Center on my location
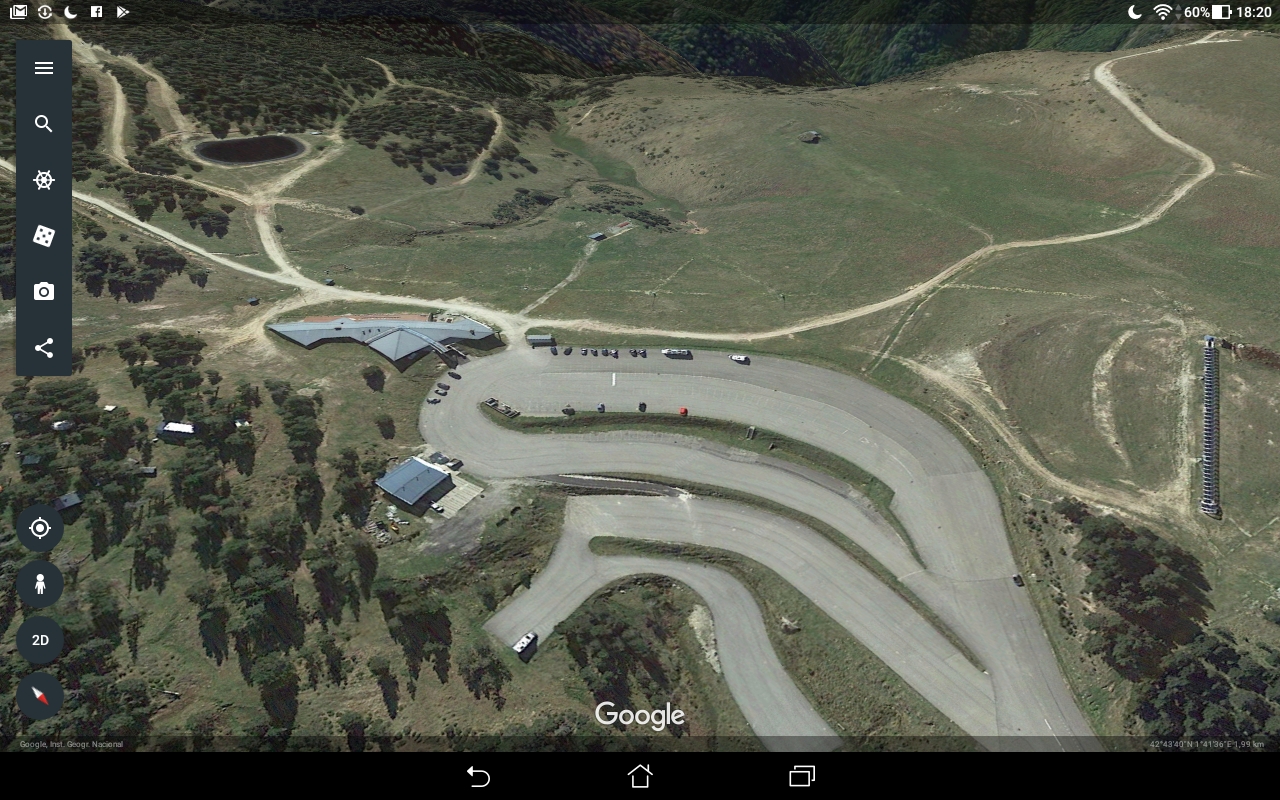1280x800 pixels. (x=40, y=528)
